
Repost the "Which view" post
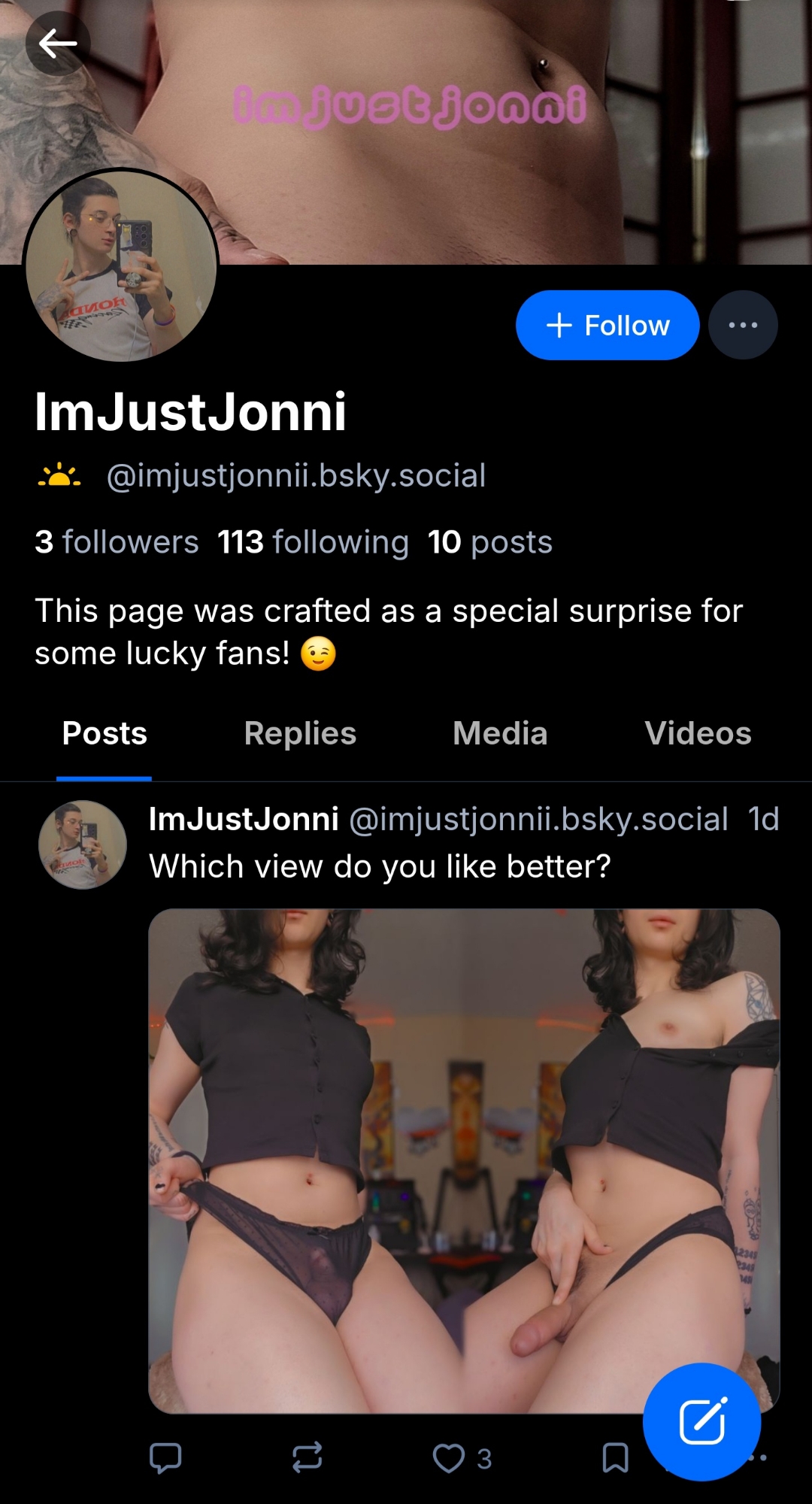(x=308, y=1457)
